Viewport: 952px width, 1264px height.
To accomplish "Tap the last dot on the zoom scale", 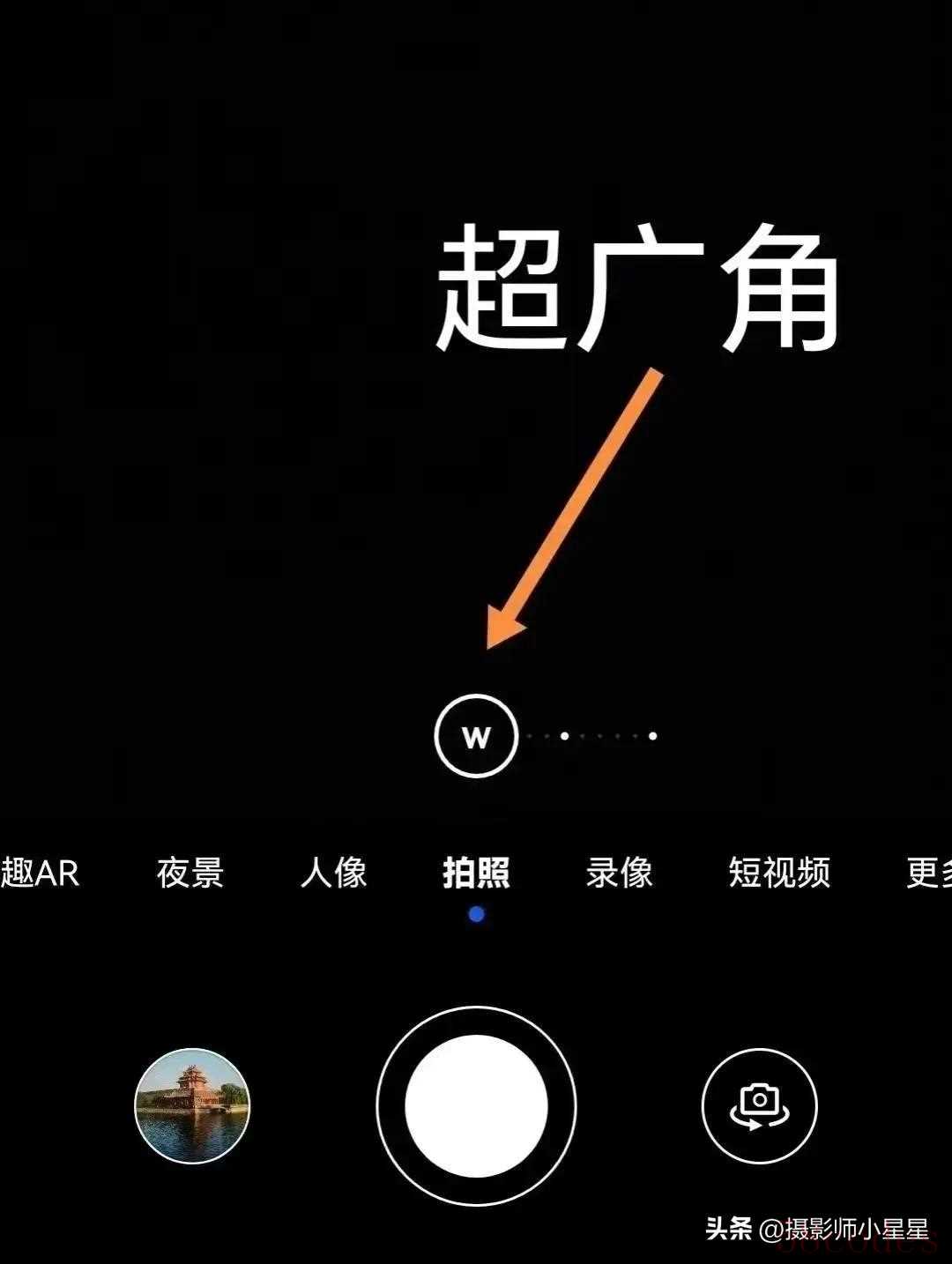I will [652, 736].
